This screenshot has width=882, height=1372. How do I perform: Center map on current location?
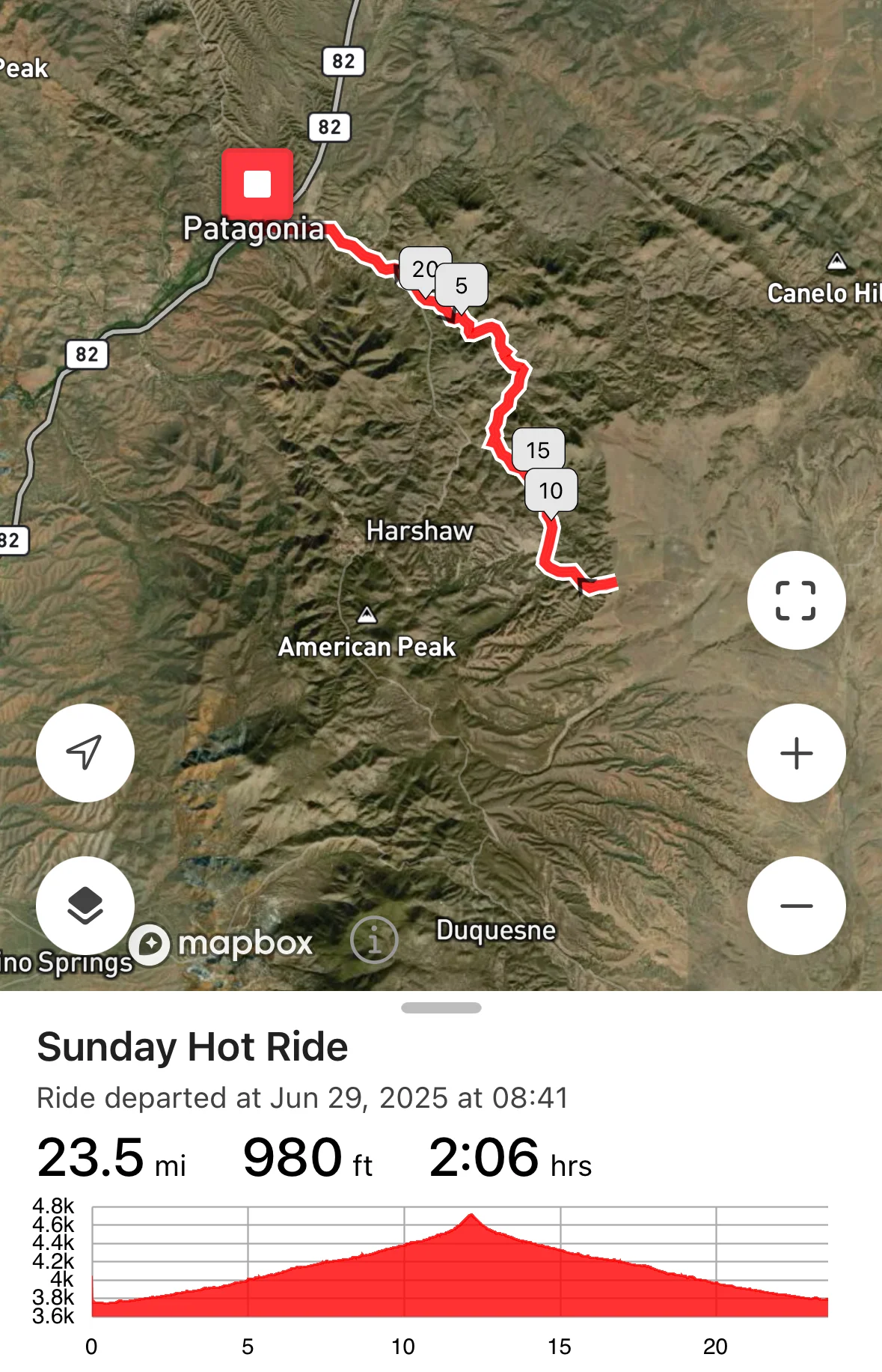[x=85, y=753]
